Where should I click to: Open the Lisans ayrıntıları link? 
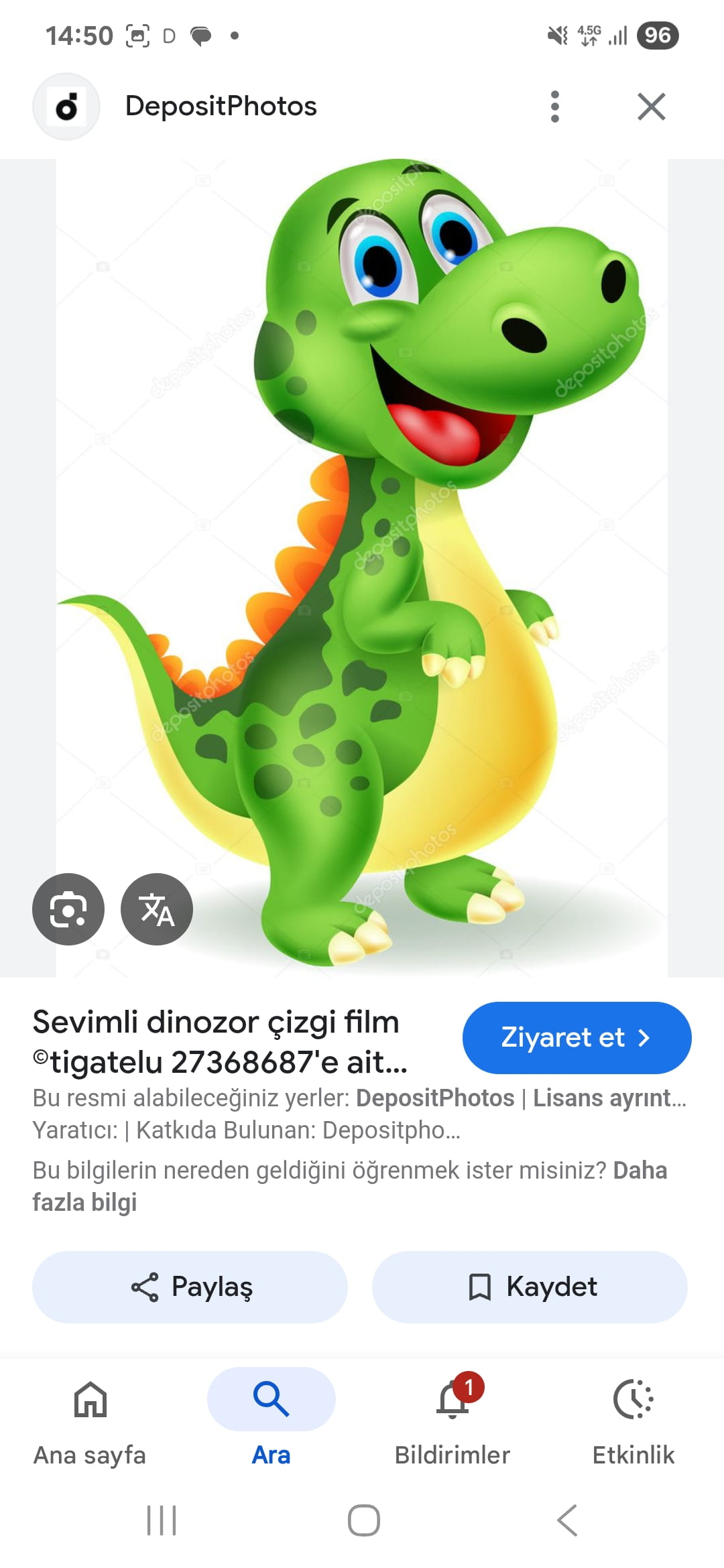[x=609, y=1098]
